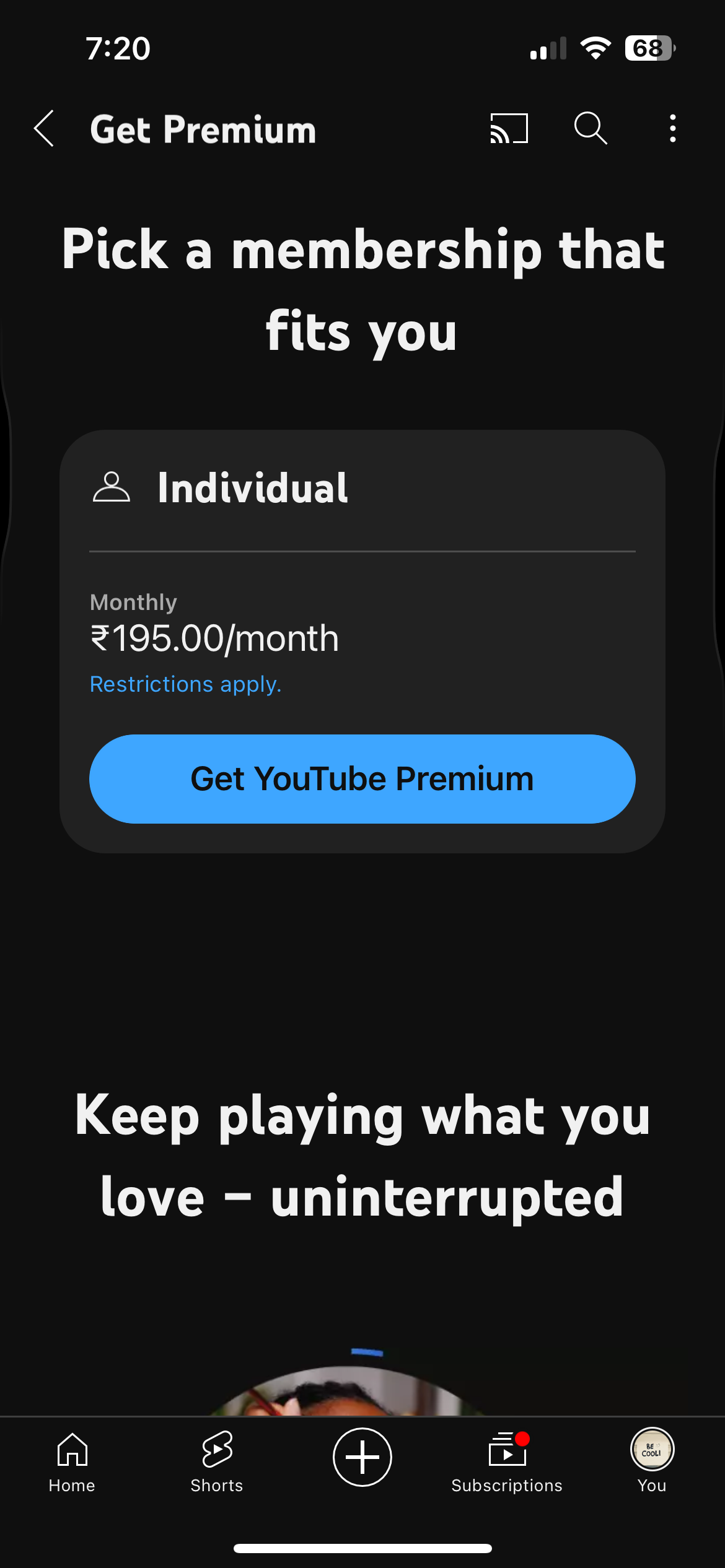Viewport: 725px width, 1568px height.
Task: Switch to the Home tab
Action: tap(72, 1462)
